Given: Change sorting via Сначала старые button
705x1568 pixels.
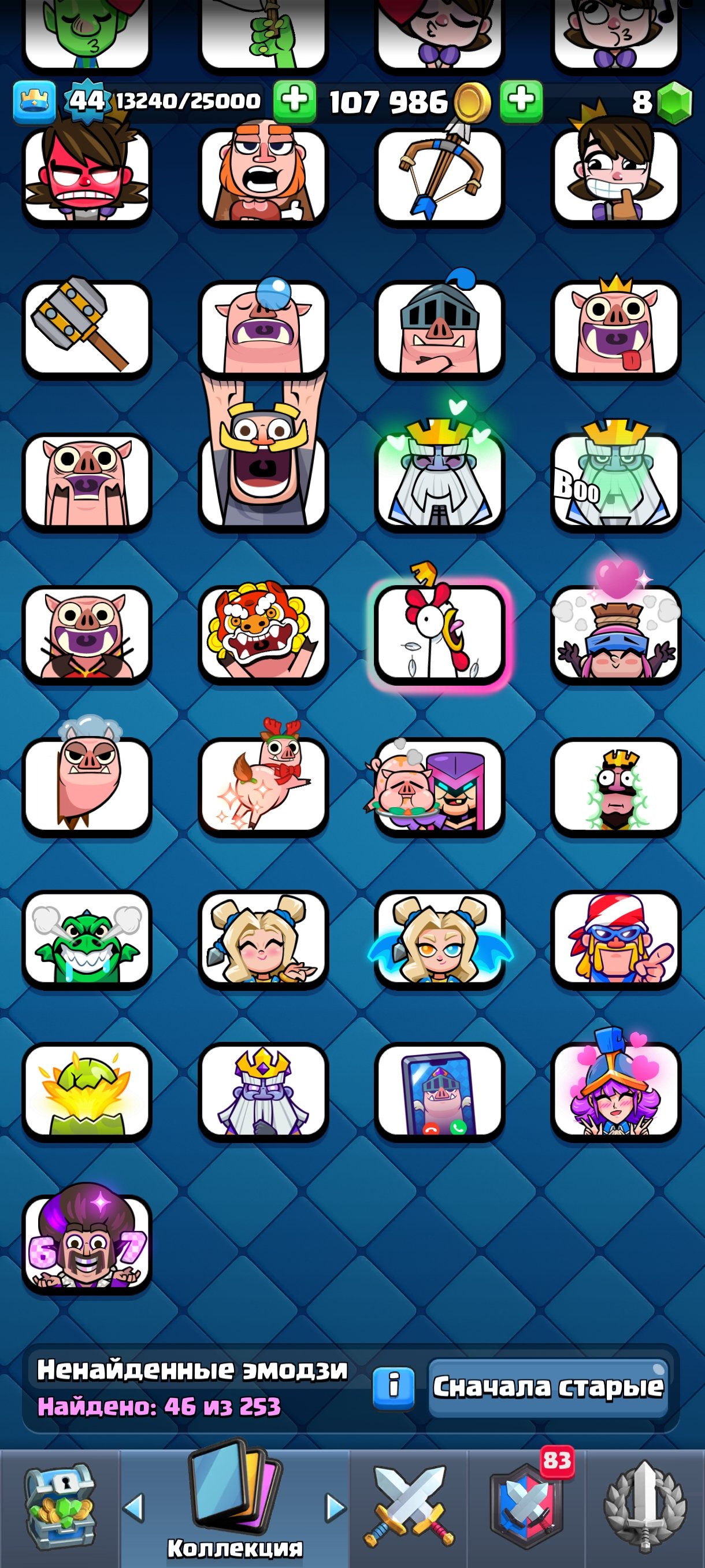Looking at the screenshot, I should pyautogui.click(x=547, y=1387).
